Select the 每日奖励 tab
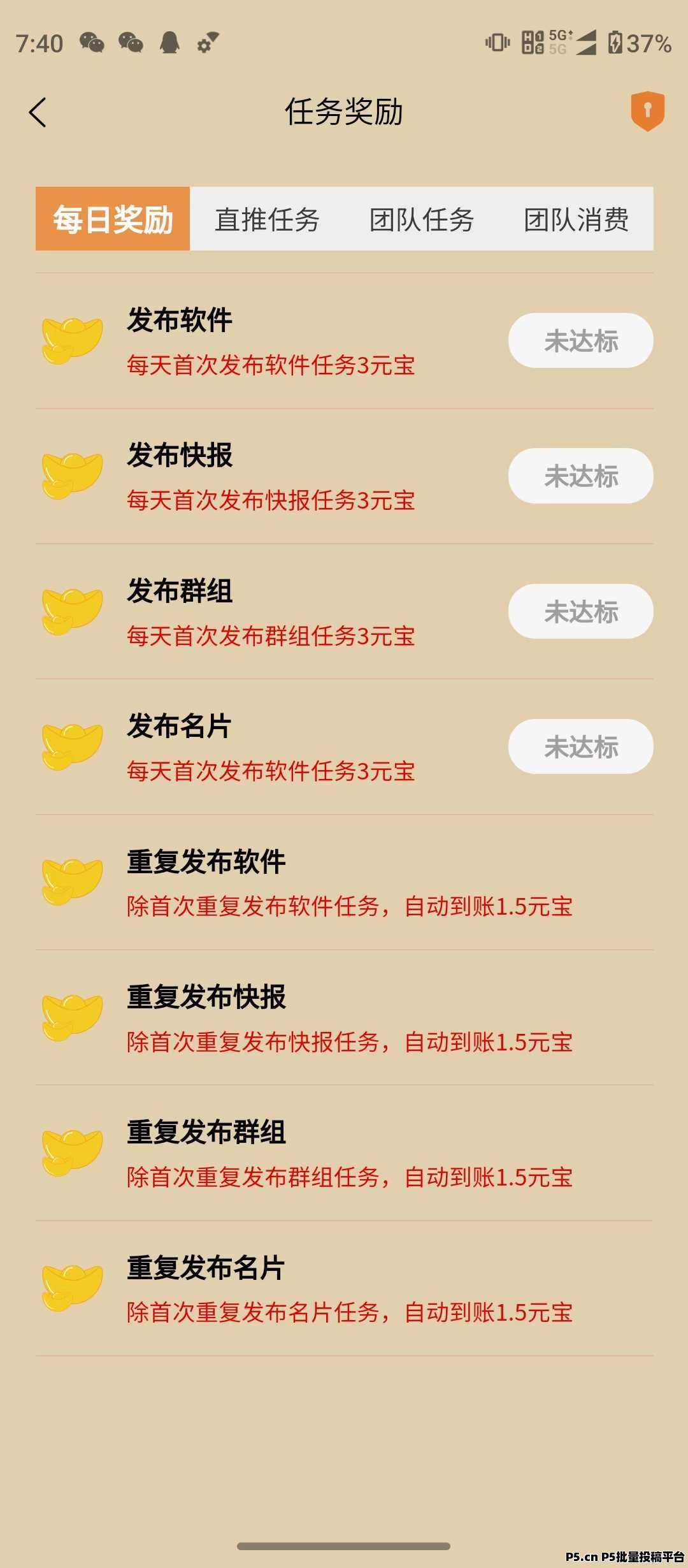Image resolution: width=688 pixels, height=1568 pixels. pyautogui.click(x=113, y=219)
